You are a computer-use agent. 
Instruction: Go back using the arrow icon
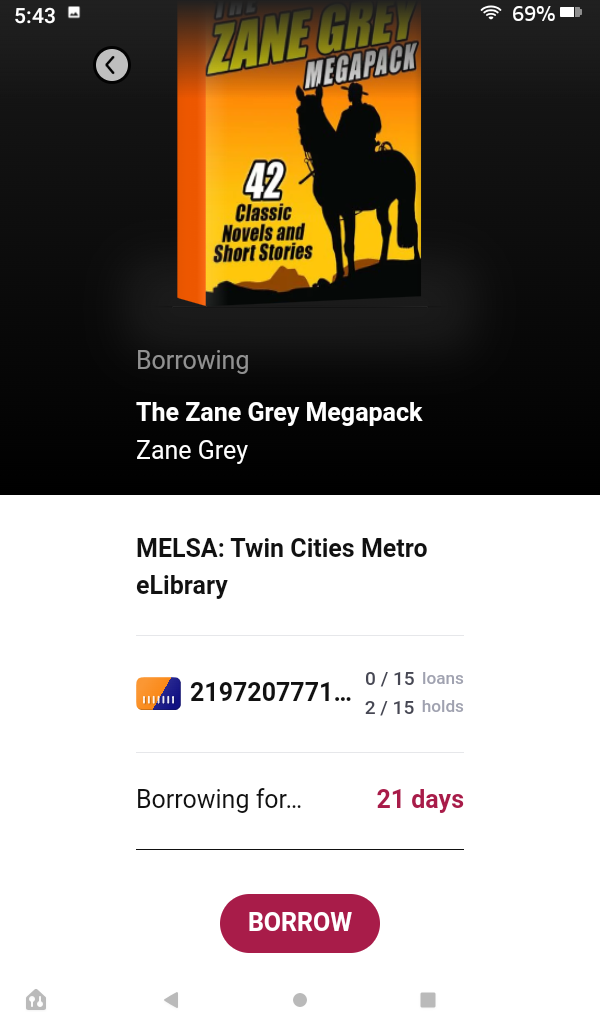112,65
